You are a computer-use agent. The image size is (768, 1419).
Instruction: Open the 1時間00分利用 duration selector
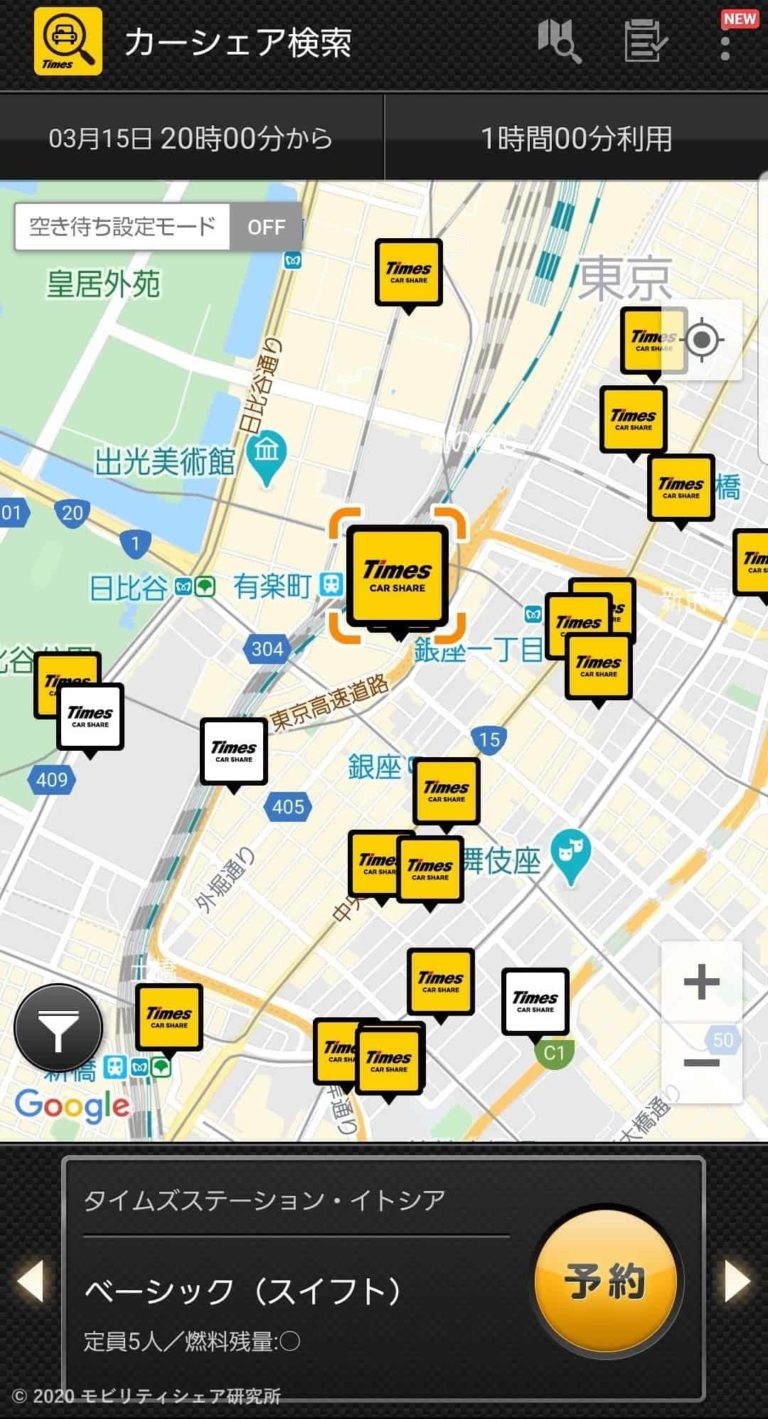click(575, 139)
